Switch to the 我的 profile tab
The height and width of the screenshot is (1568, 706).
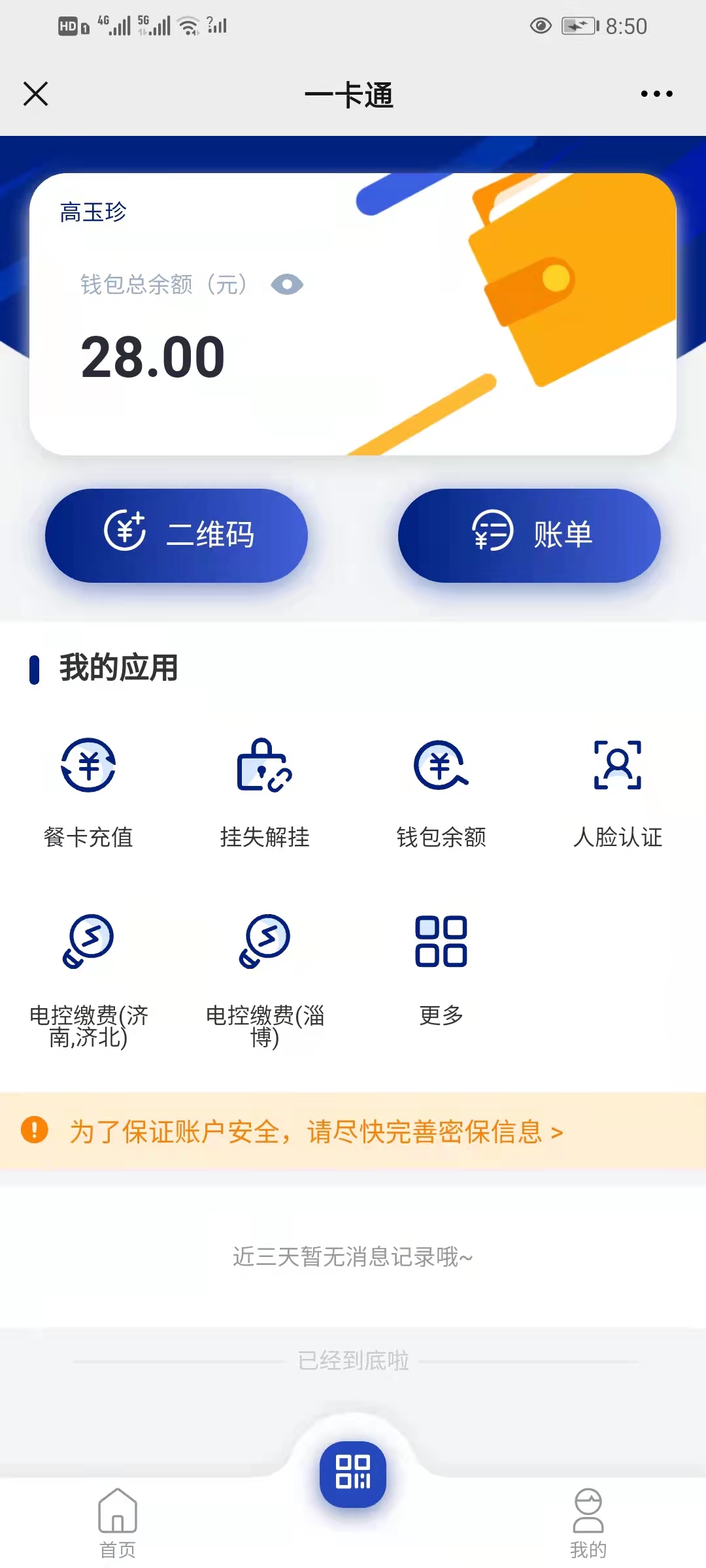(x=588, y=1522)
